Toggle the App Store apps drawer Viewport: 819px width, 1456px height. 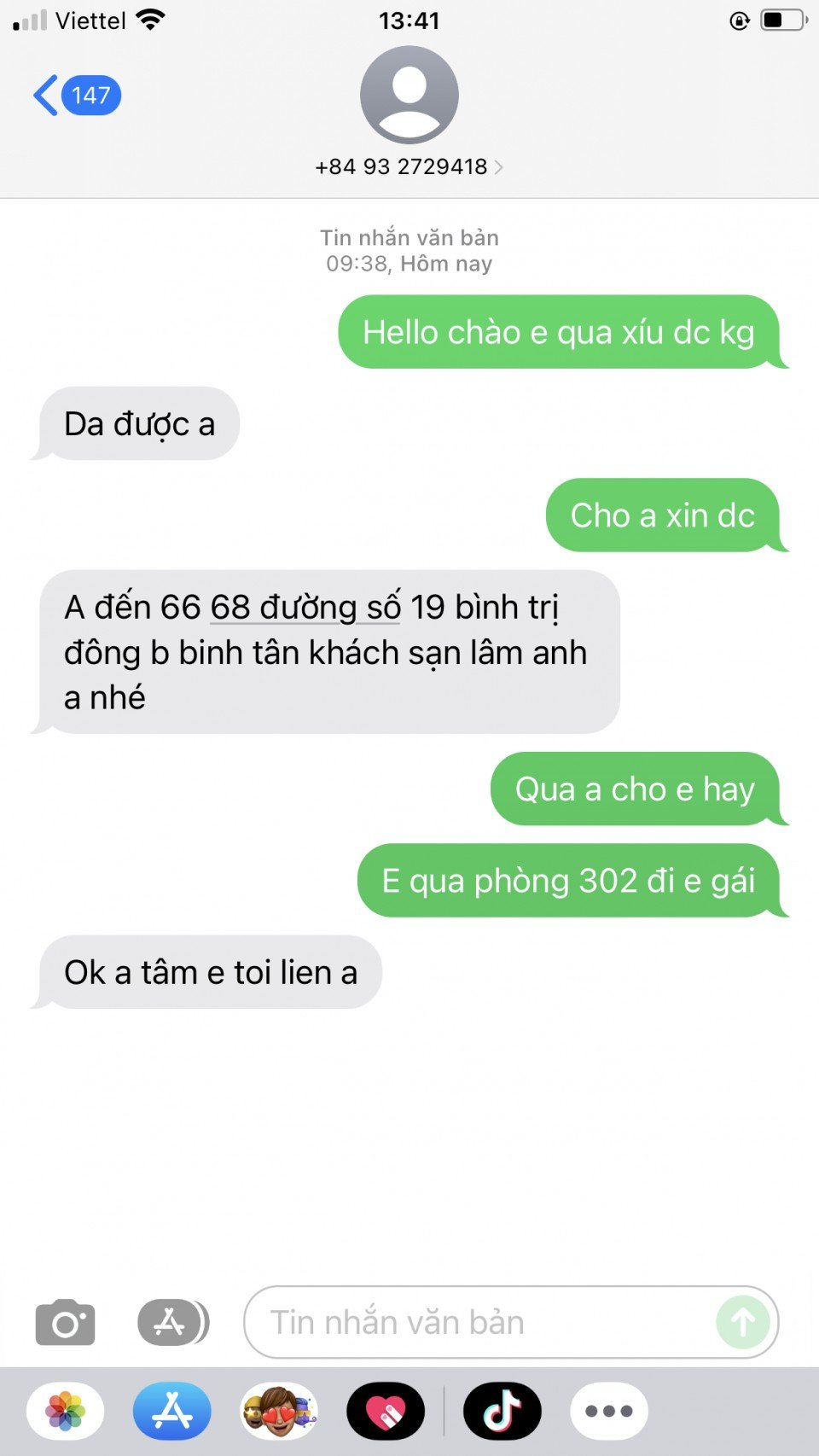[x=173, y=1322]
